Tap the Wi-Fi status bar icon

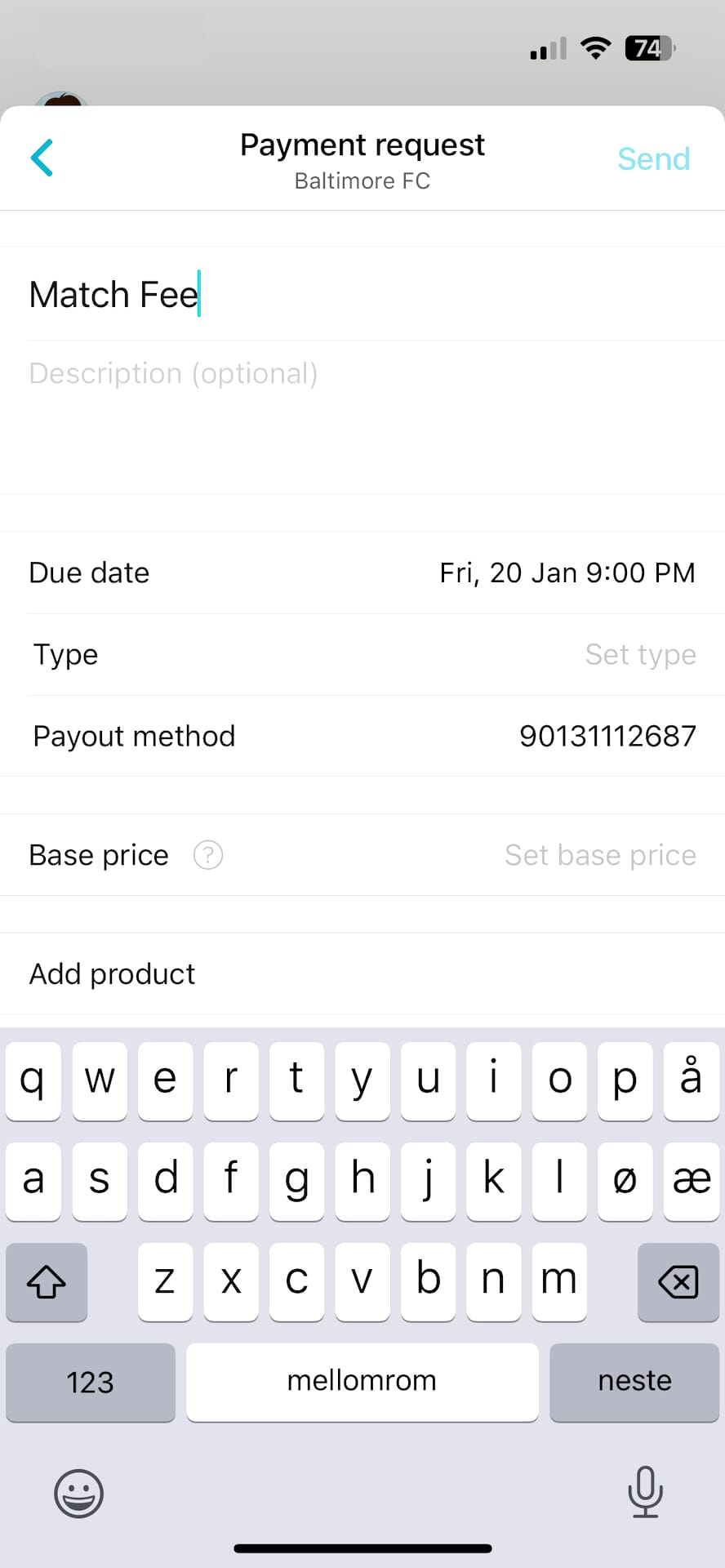pos(595,47)
